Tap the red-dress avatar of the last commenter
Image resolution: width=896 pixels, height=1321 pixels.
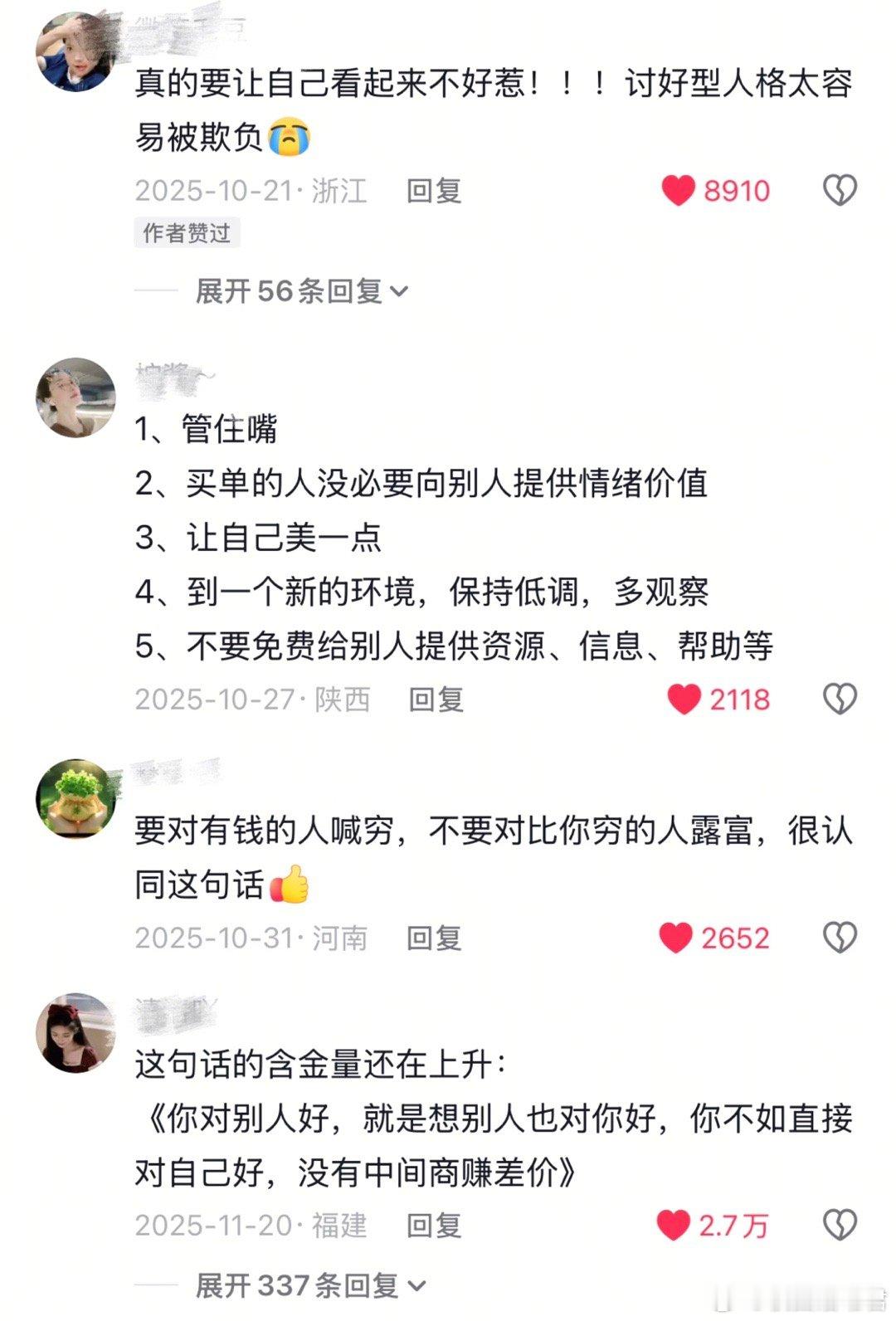coord(75,1036)
